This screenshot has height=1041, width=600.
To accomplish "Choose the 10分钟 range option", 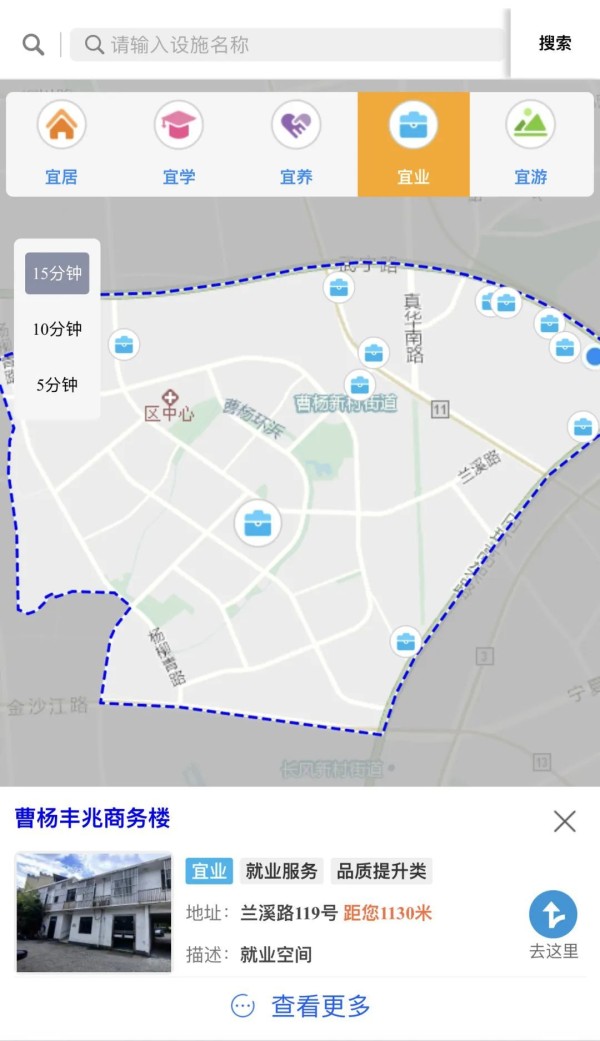I will [57, 329].
